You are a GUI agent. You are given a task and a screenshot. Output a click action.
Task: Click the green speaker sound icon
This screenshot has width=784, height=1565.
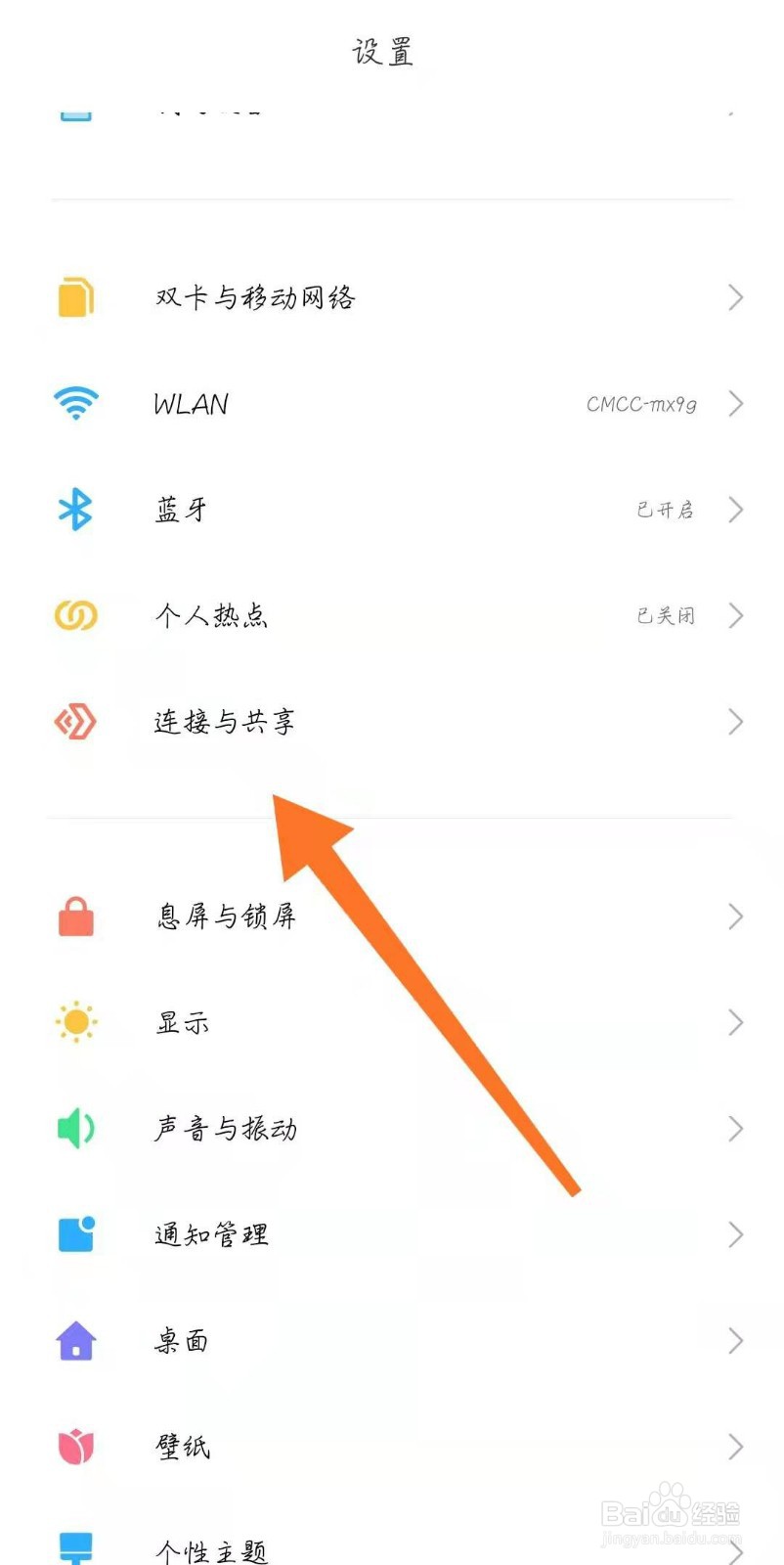[75, 1129]
